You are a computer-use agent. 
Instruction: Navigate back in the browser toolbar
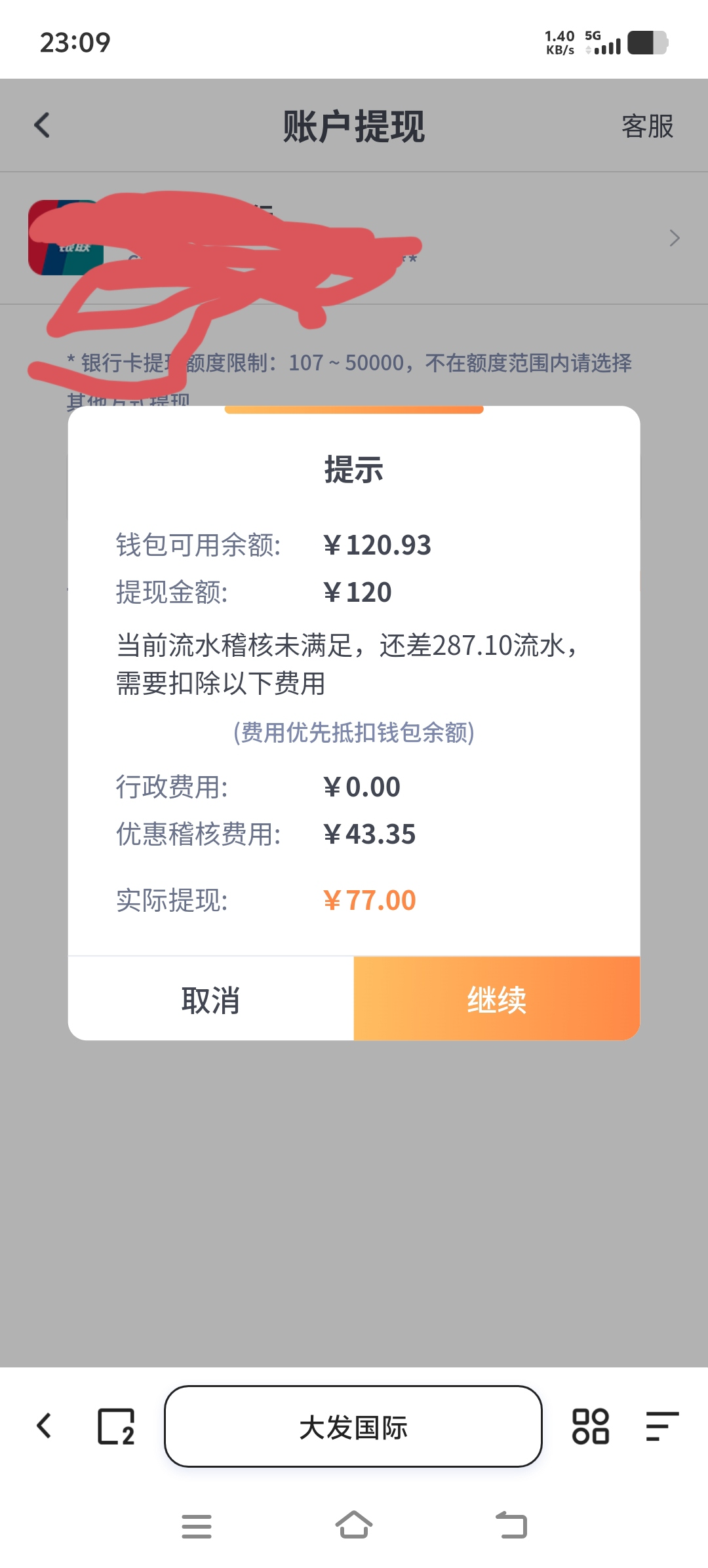pos(44,1426)
